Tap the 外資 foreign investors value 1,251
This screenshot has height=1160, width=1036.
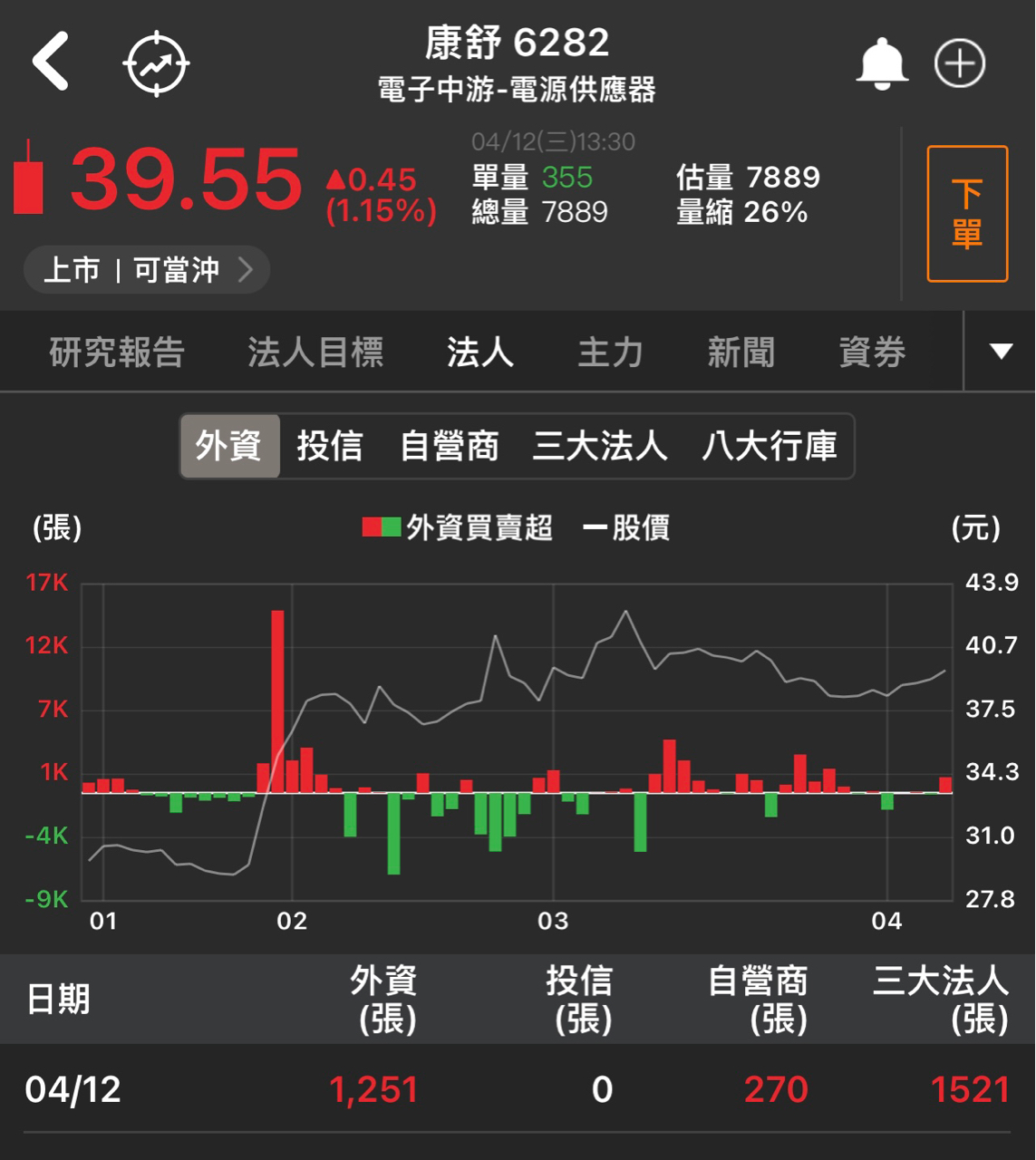[x=374, y=1087]
